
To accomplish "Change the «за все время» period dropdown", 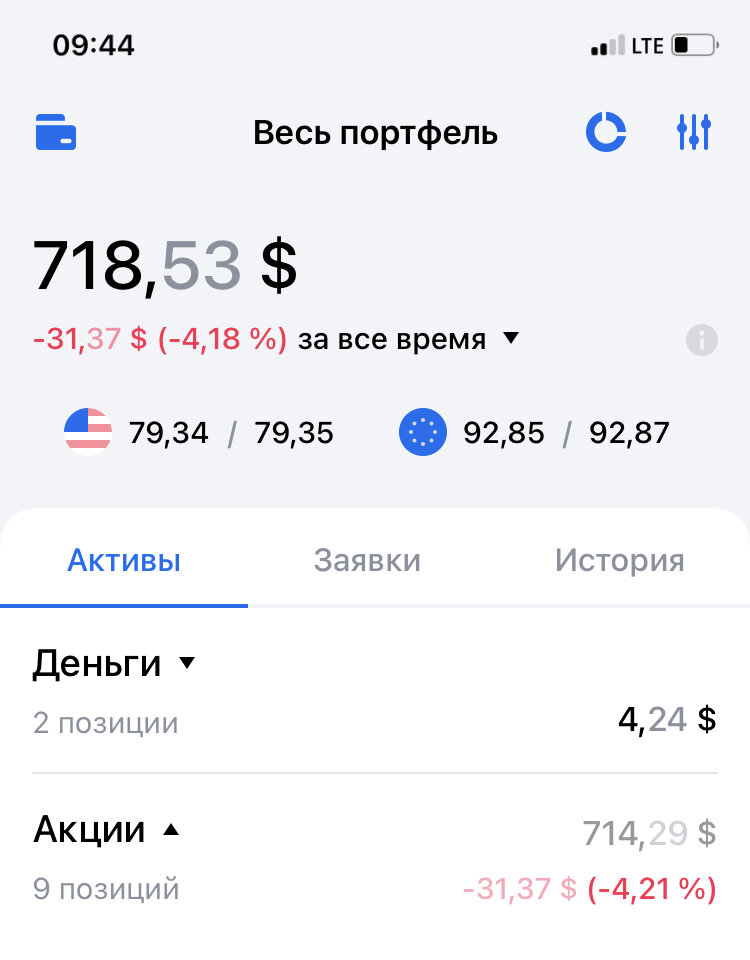I will pos(409,339).
